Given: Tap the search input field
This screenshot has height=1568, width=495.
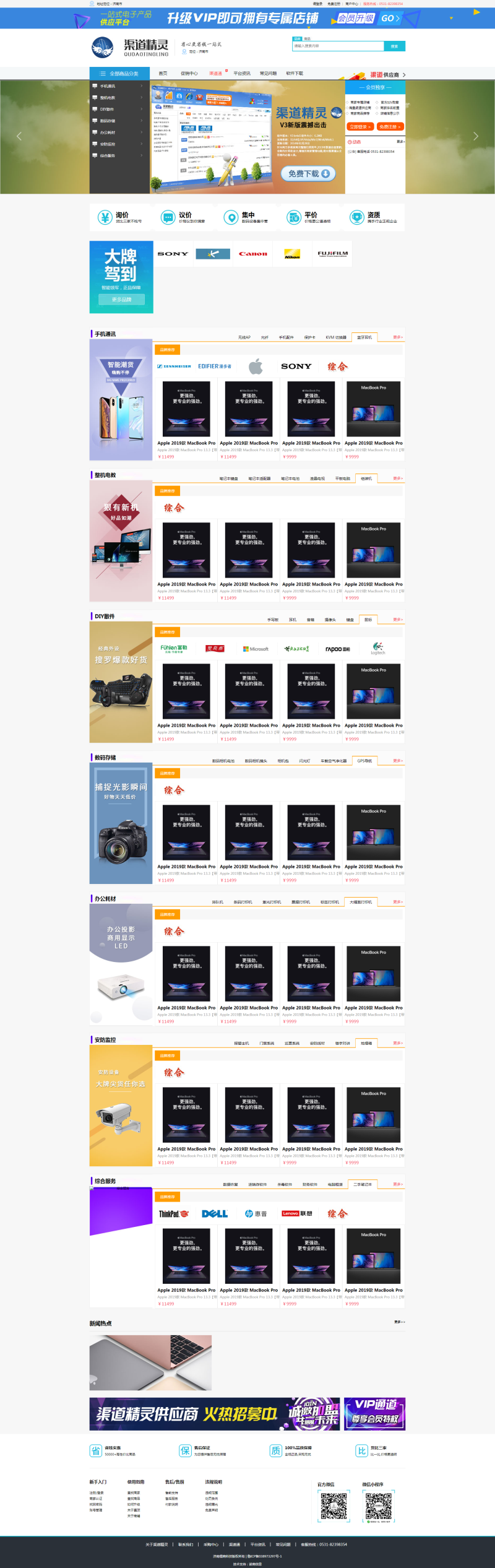Looking at the screenshot, I should pos(338,46).
